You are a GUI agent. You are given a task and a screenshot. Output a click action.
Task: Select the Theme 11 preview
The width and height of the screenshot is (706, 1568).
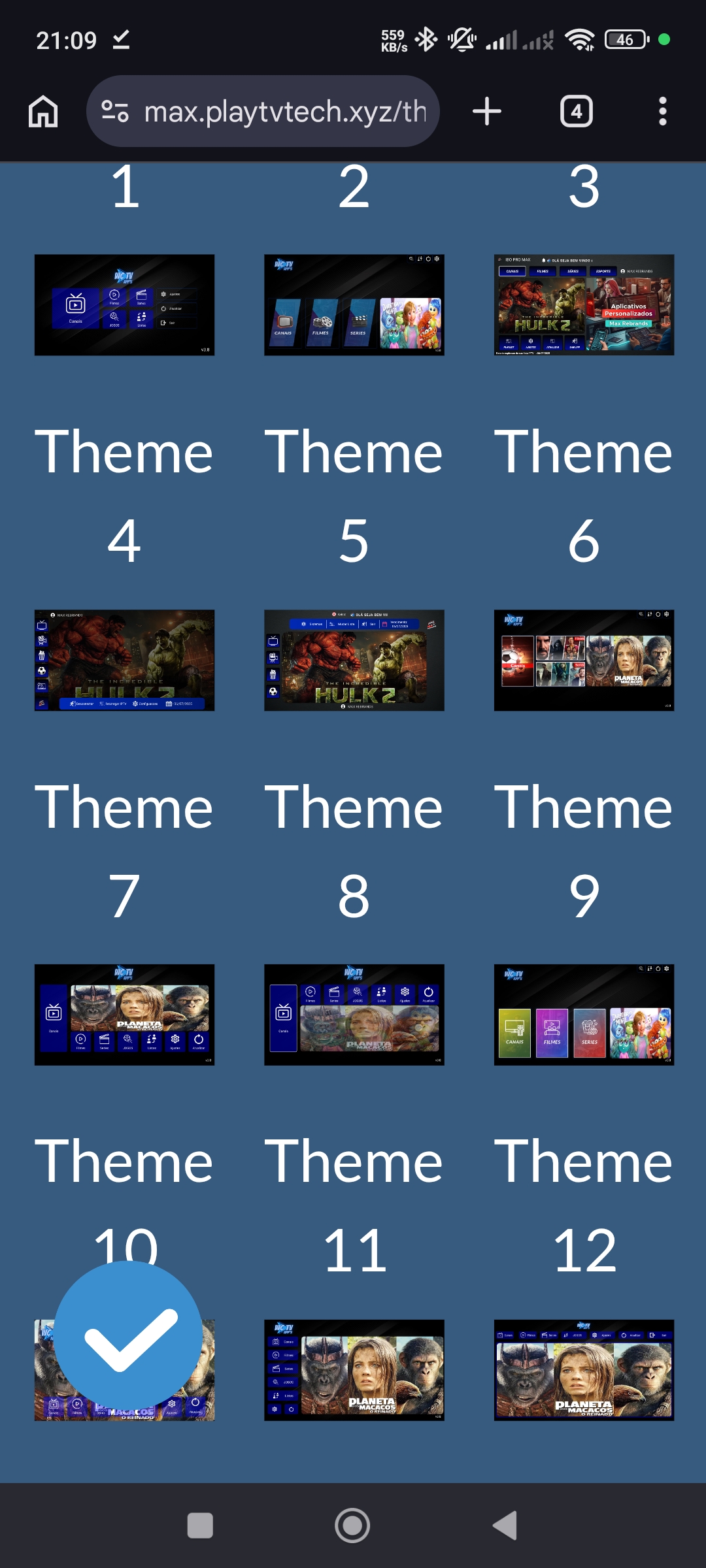[354, 1369]
